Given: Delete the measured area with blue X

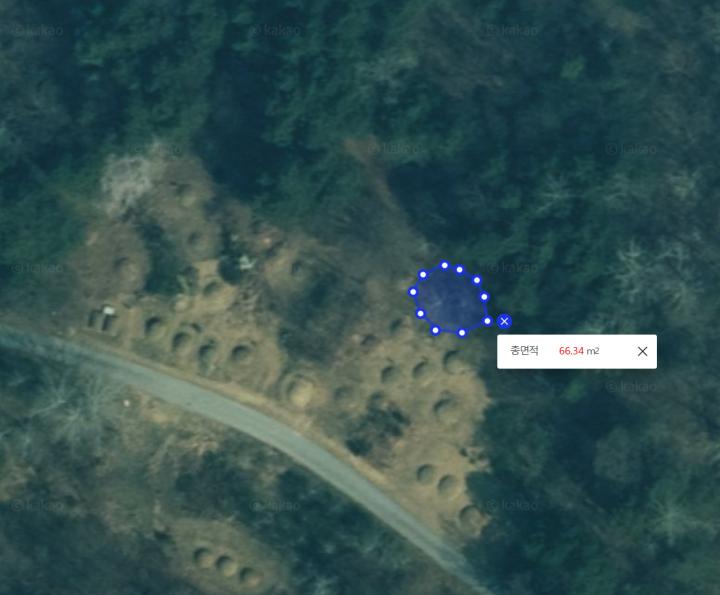Looking at the screenshot, I should click(x=504, y=321).
